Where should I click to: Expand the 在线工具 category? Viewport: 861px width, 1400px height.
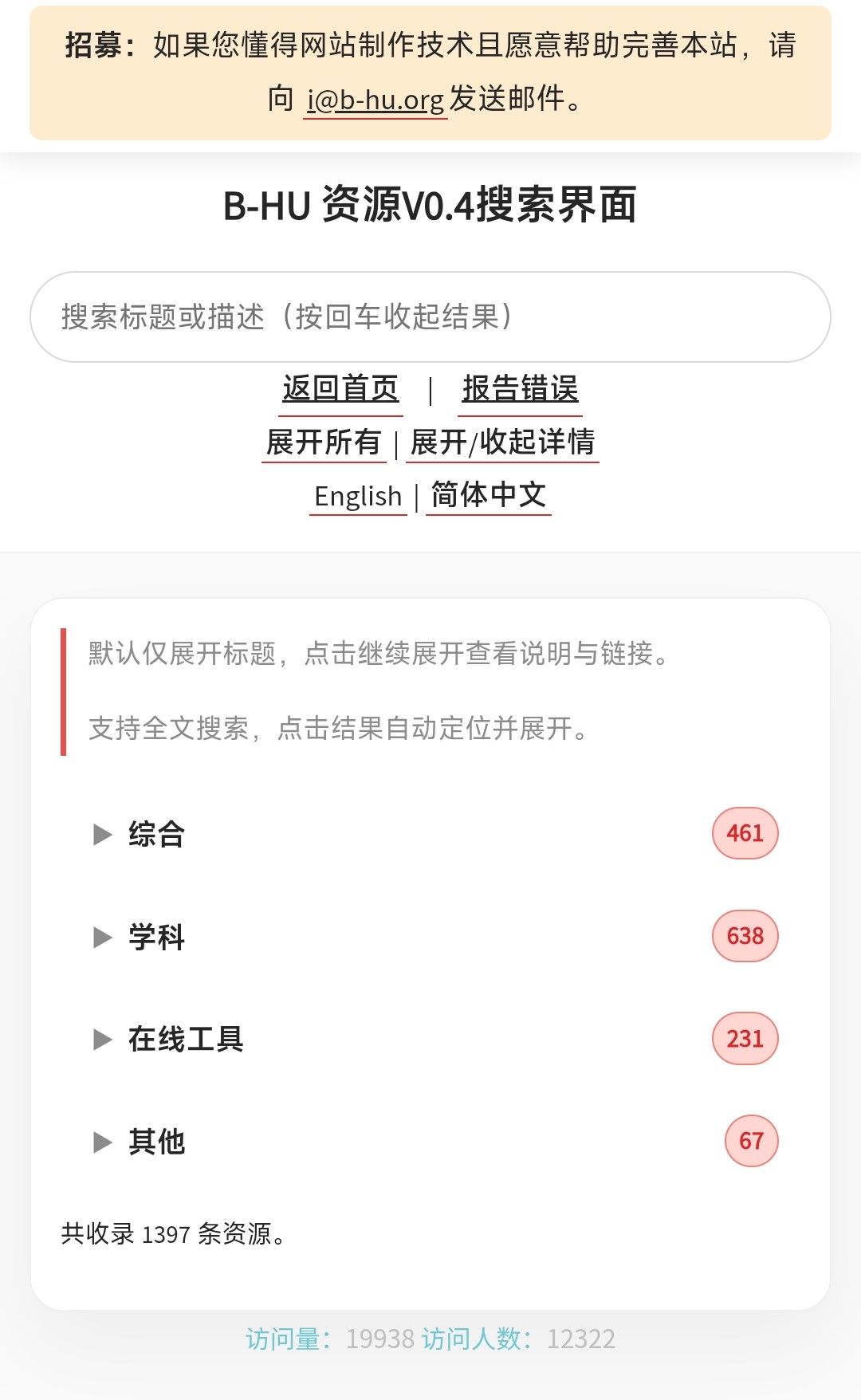[185, 1039]
